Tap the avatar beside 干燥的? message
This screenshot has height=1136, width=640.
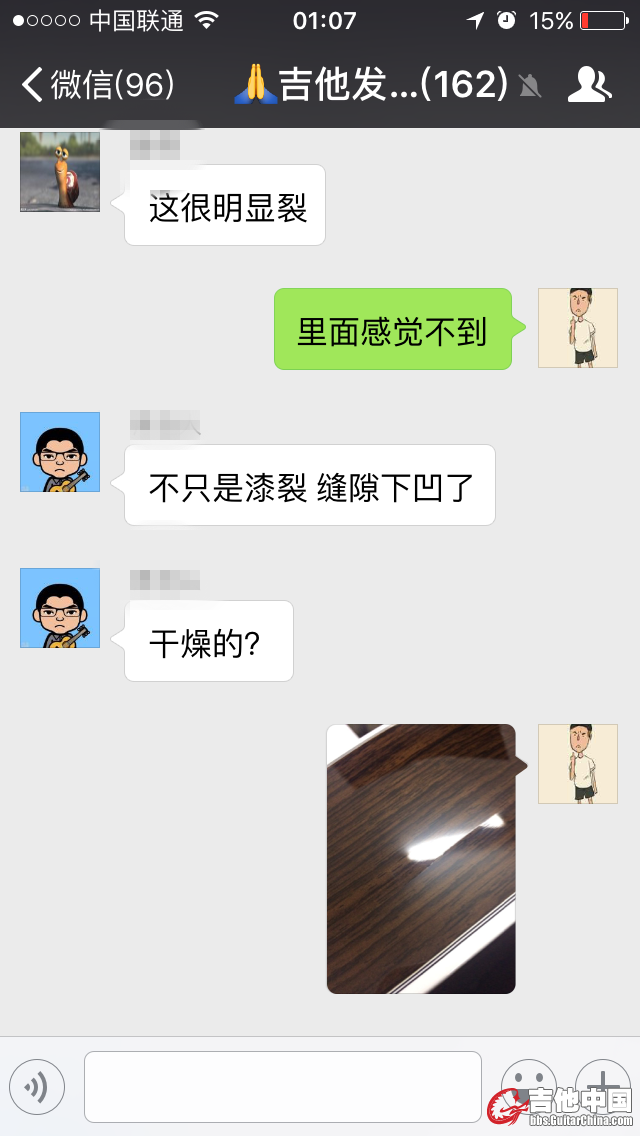60,608
